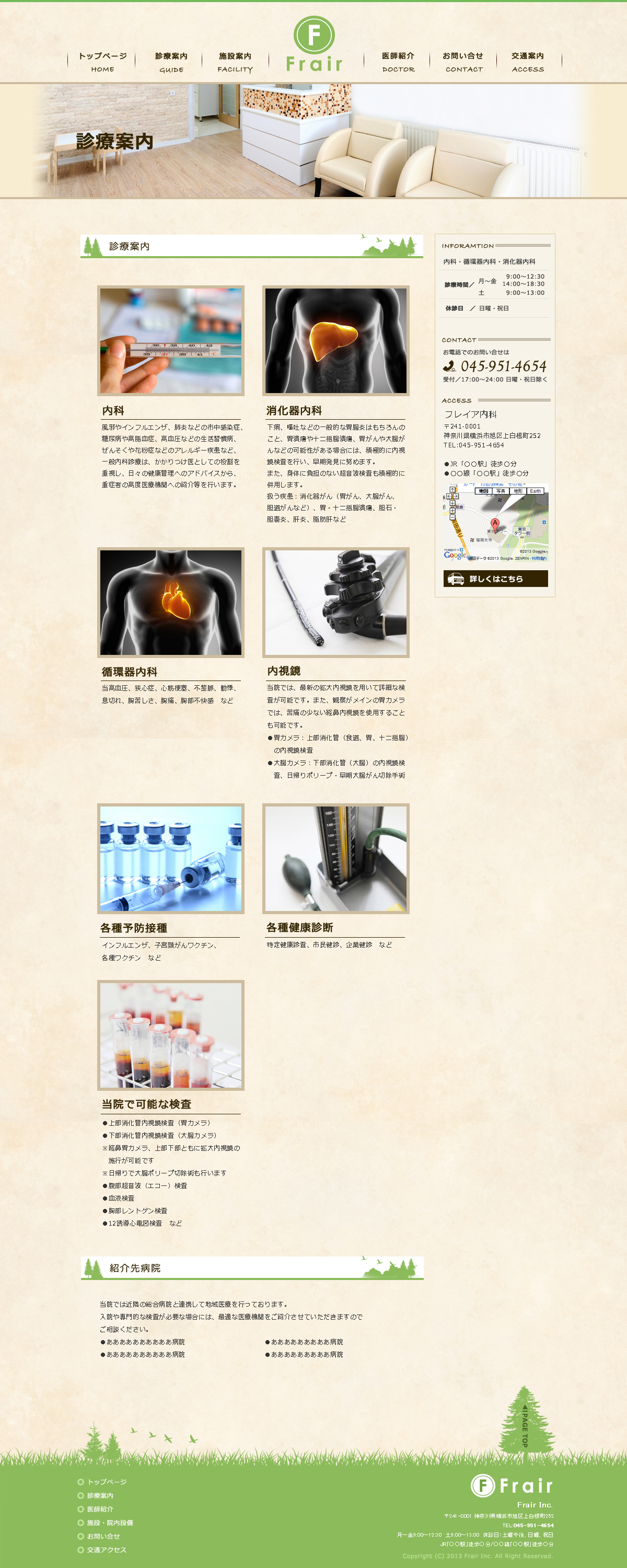Open the トップページ HOME nav item

coord(102,62)
